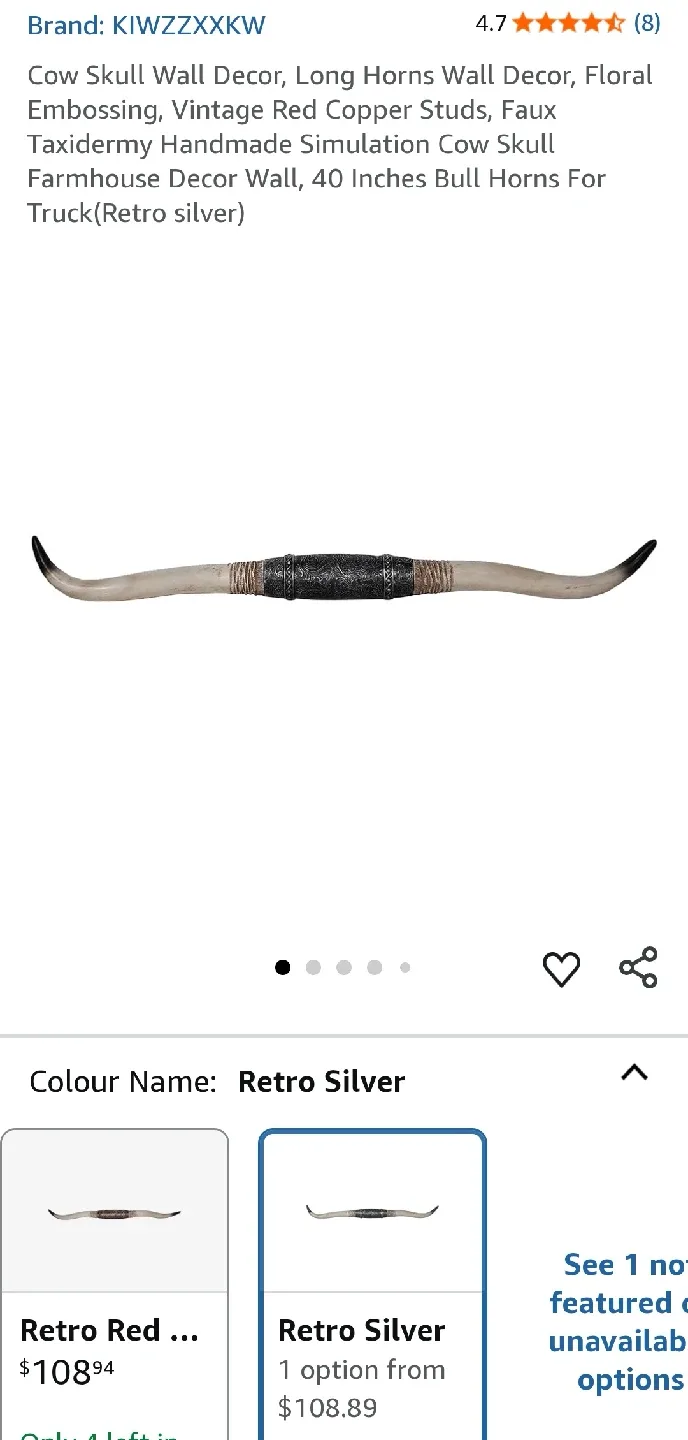Jump to the second product image dot

pyautogui.click(x=313, y=967)
